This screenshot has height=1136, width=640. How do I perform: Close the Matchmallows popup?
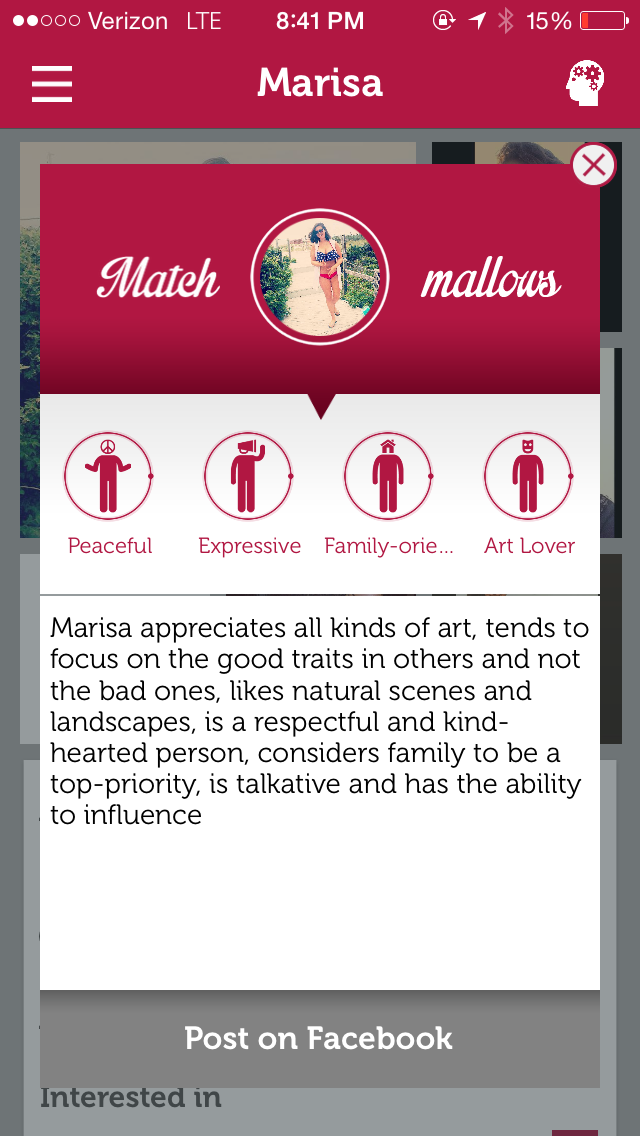click(593, 166)
